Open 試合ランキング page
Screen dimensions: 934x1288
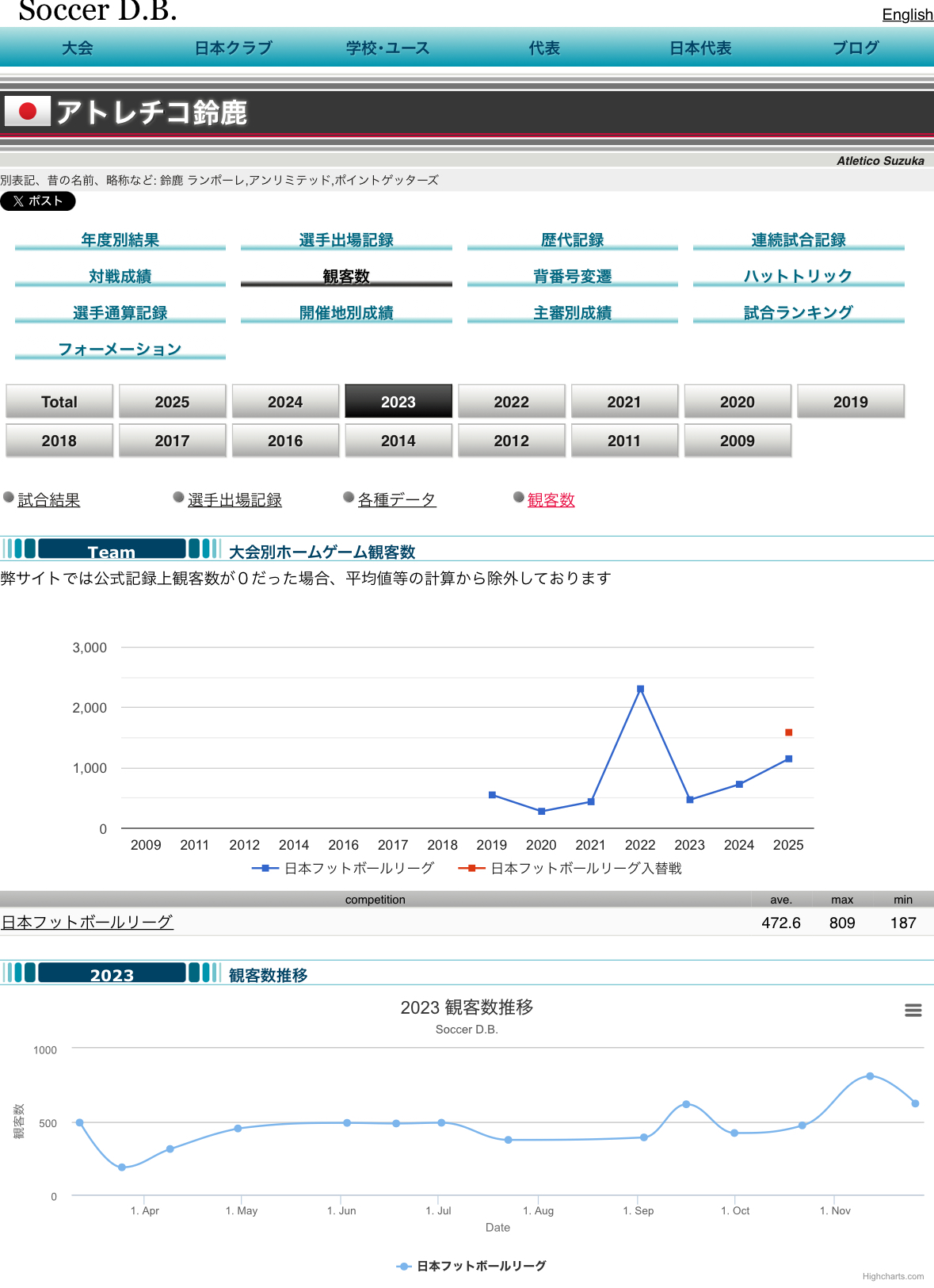point(798,312)
